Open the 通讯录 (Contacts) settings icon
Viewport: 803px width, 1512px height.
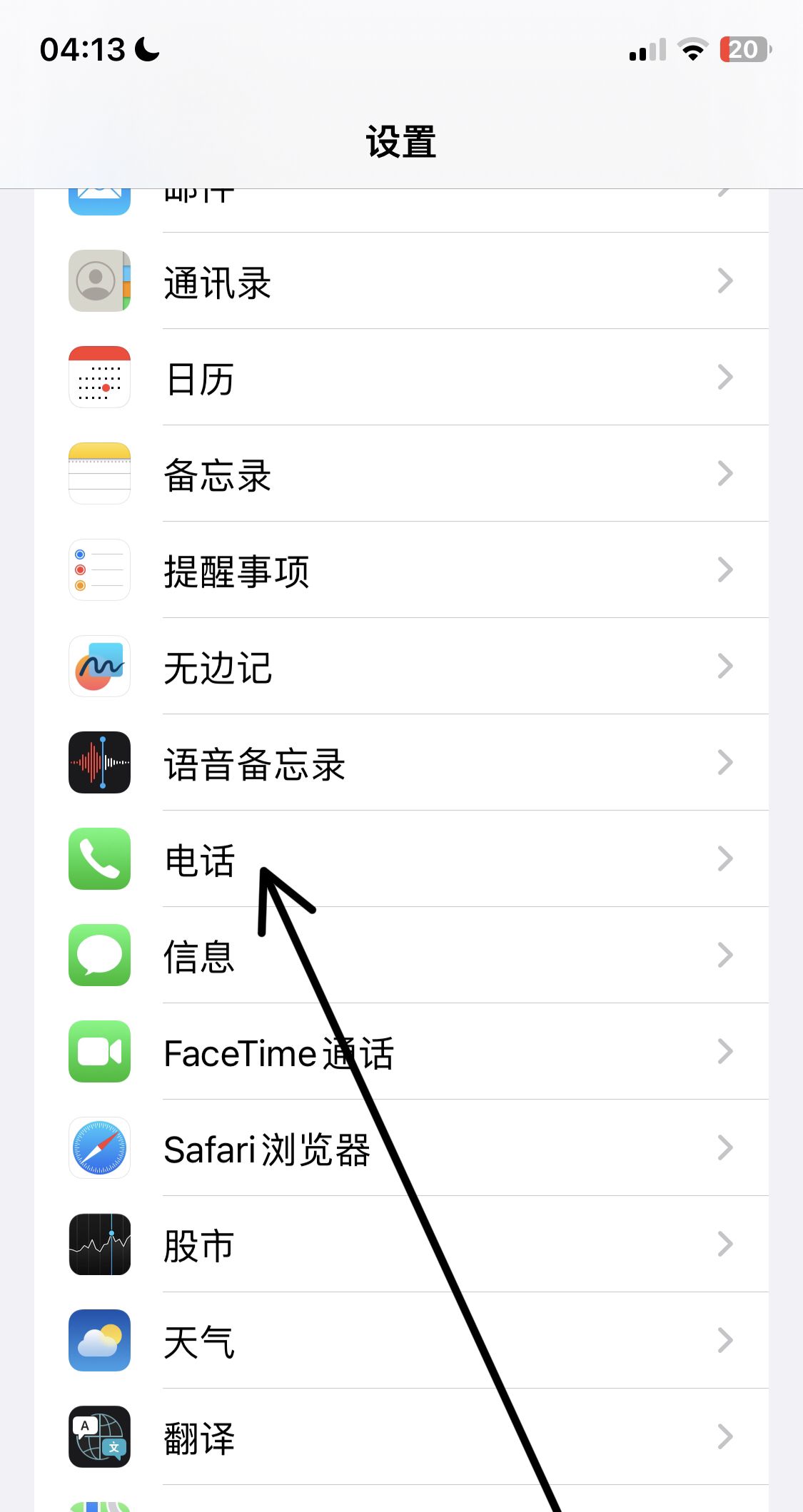coord(99,281)
